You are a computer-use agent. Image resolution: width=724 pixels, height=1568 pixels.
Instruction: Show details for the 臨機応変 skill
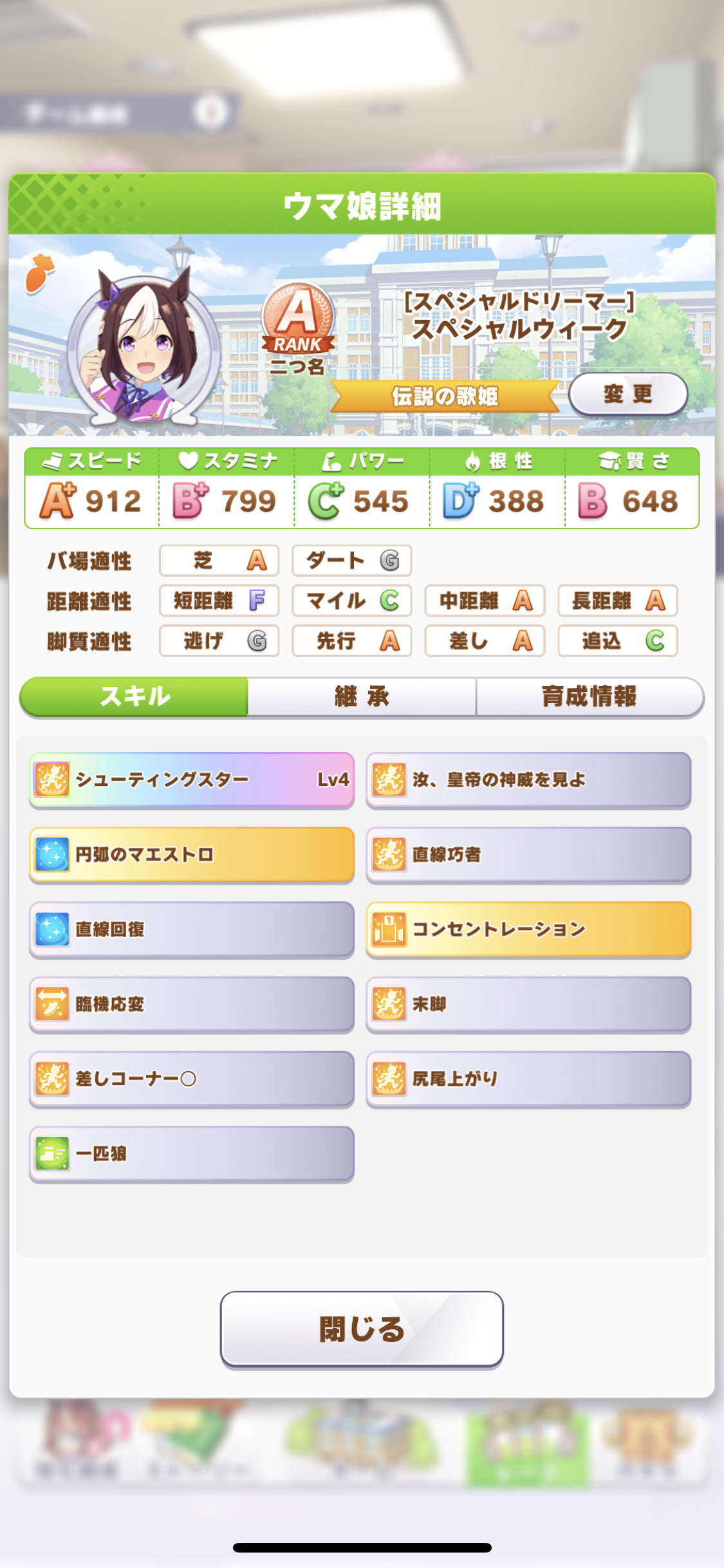pyautogui.click(x=192, y=1004)
